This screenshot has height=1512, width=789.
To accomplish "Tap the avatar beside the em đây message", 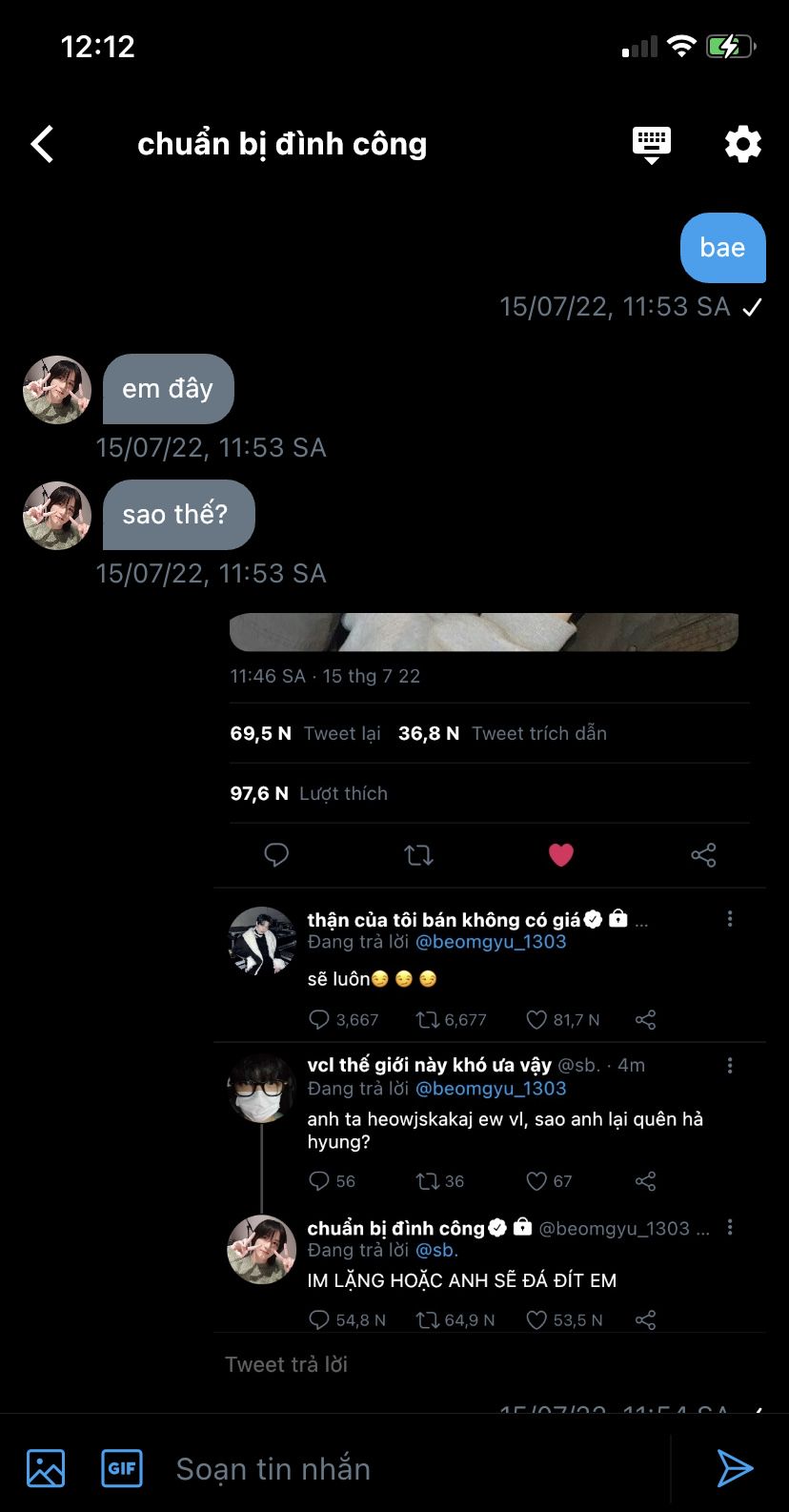I will tap(57, 390).
